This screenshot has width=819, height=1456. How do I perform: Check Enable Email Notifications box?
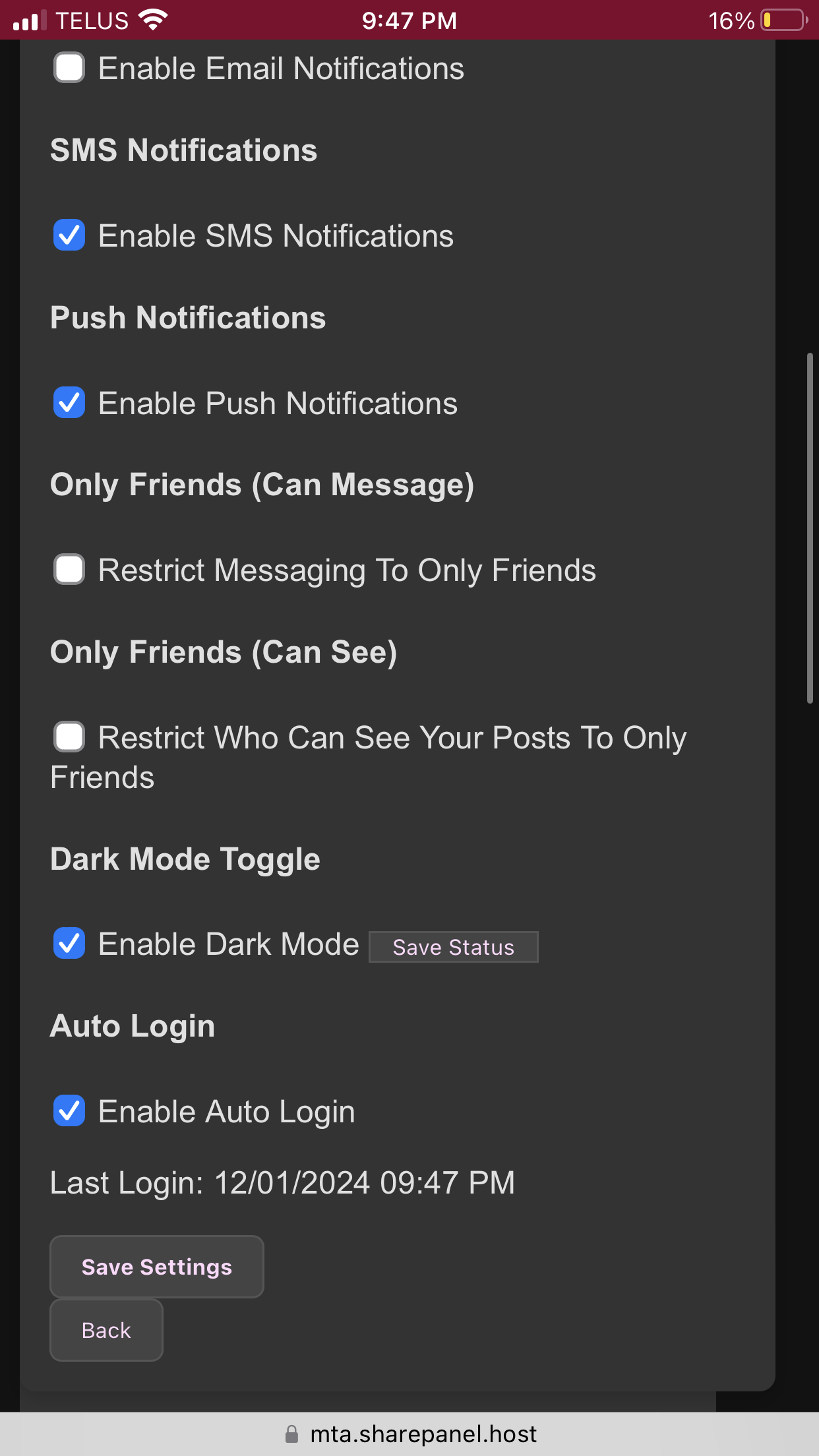(69, 68)
